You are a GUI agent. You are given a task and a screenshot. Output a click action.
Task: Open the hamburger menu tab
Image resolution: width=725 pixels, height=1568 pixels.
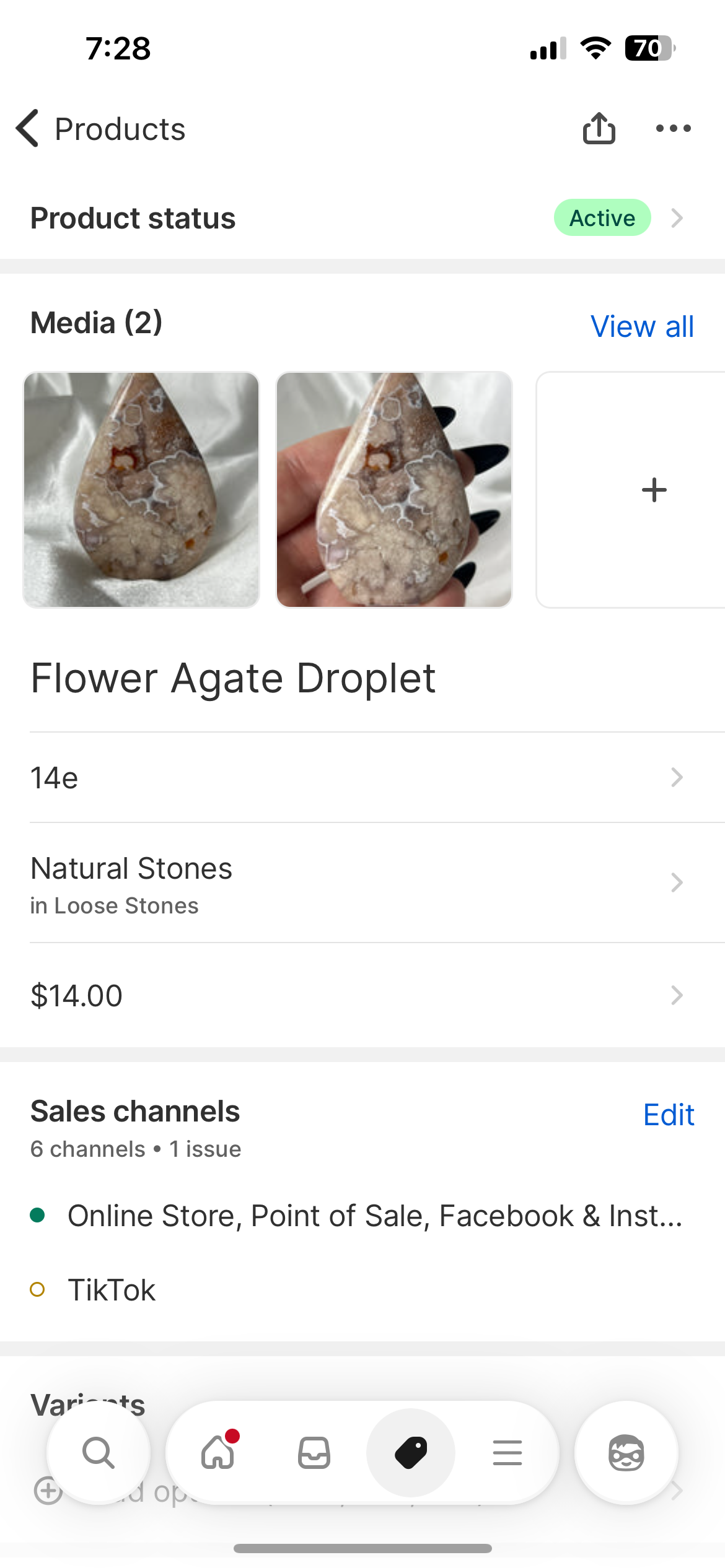point(507,1453)
